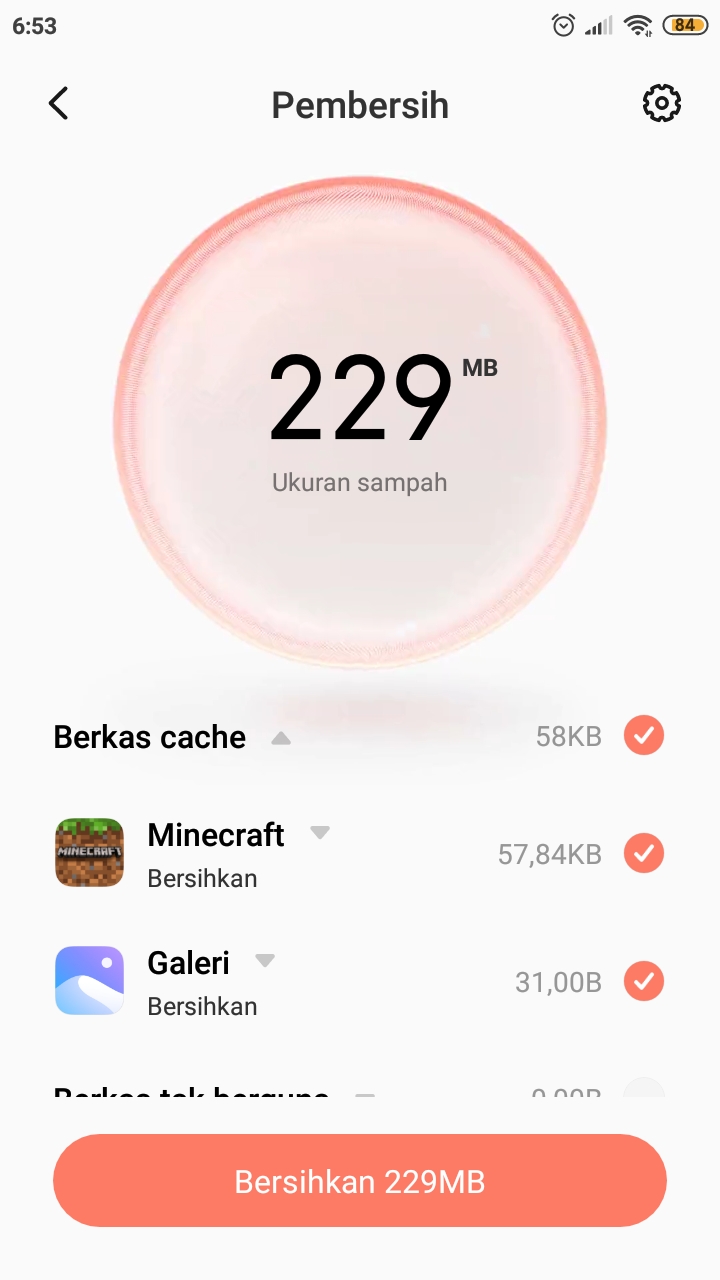
Task: Uncheck the Berkas cache checkbox
Action: point(644,736)
